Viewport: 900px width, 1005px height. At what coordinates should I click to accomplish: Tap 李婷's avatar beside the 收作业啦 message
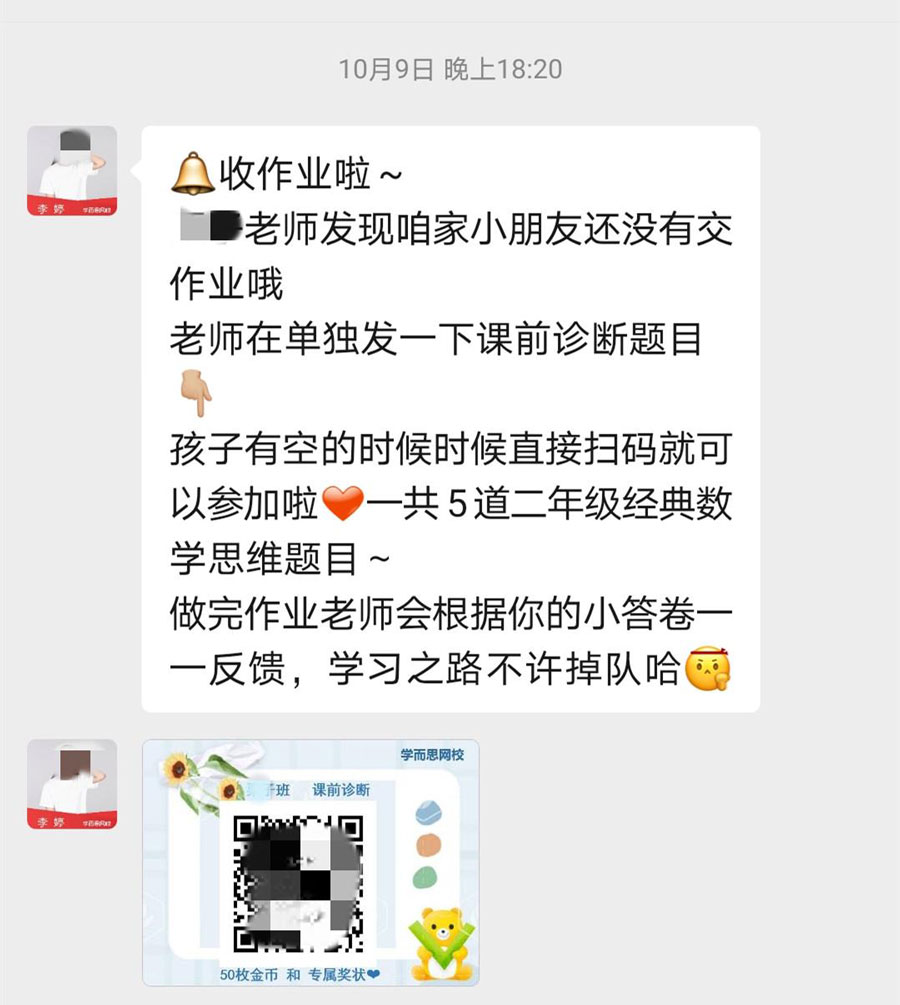[x=72, y=171]
